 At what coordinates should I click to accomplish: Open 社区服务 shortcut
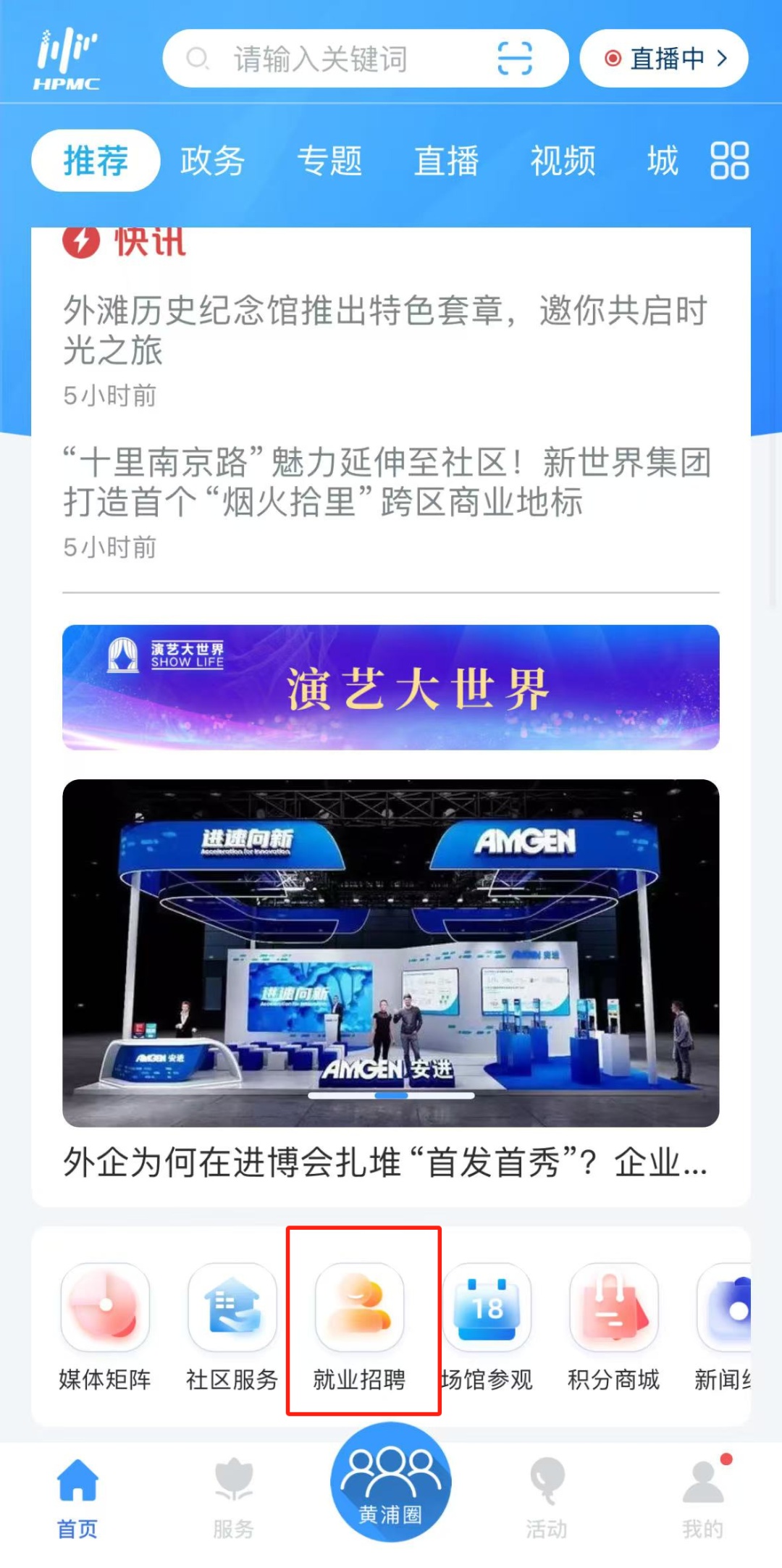(232, 1326)
